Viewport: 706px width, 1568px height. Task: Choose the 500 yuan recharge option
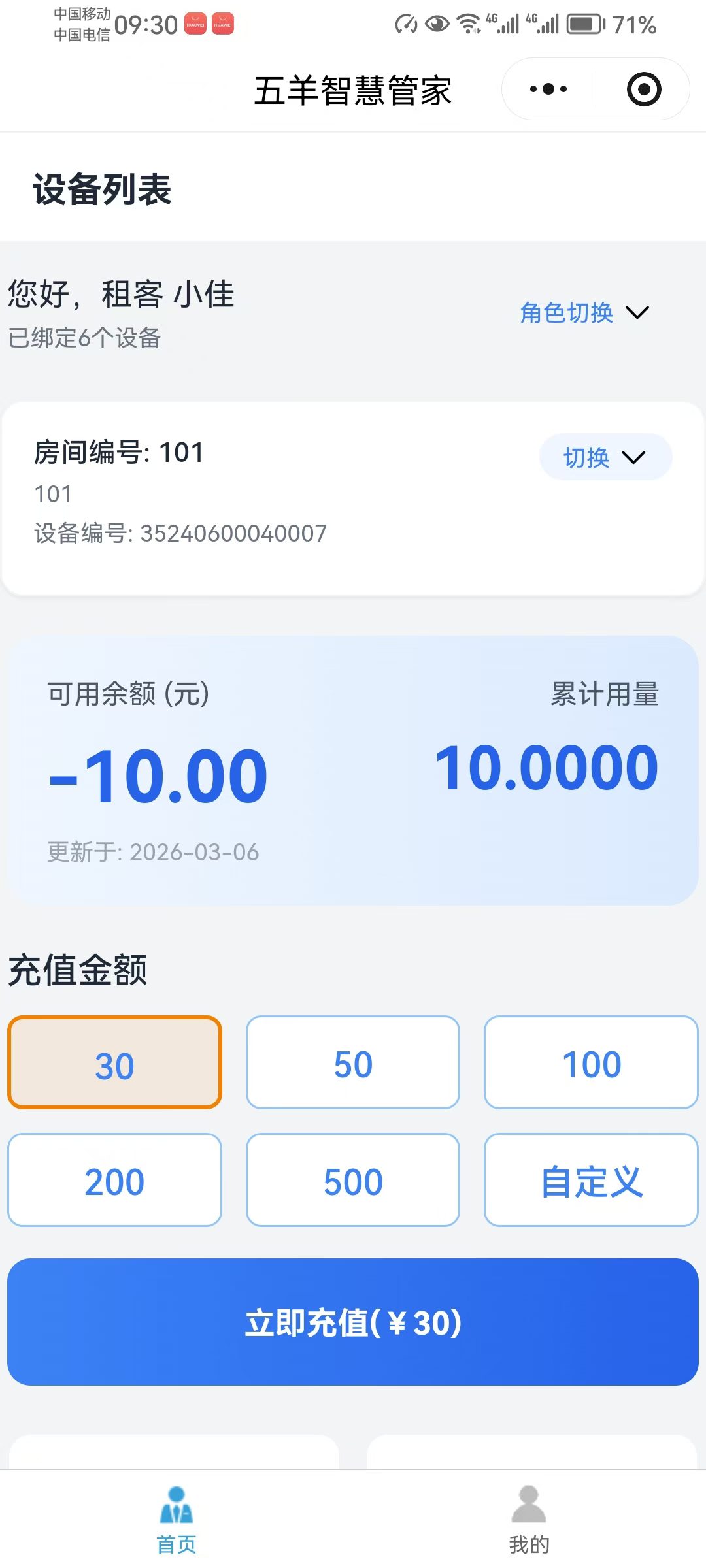[x=353, y=1180]
